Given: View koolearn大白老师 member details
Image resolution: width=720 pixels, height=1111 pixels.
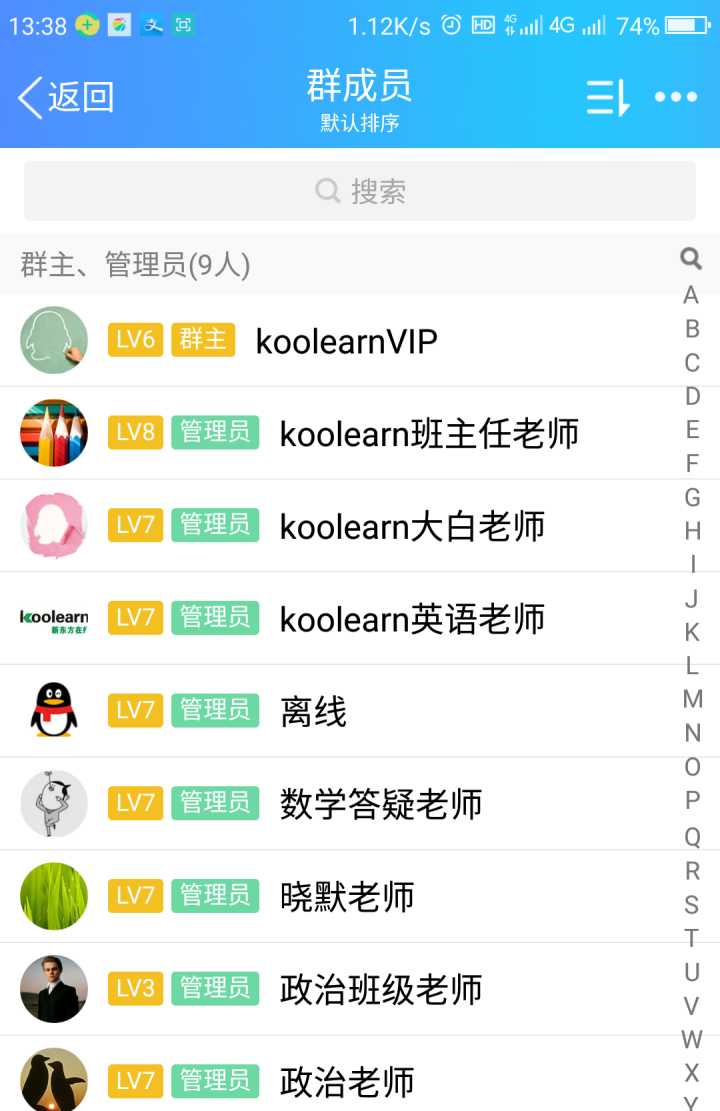Looking at the screenshot, I should click(x=411, y=526).
